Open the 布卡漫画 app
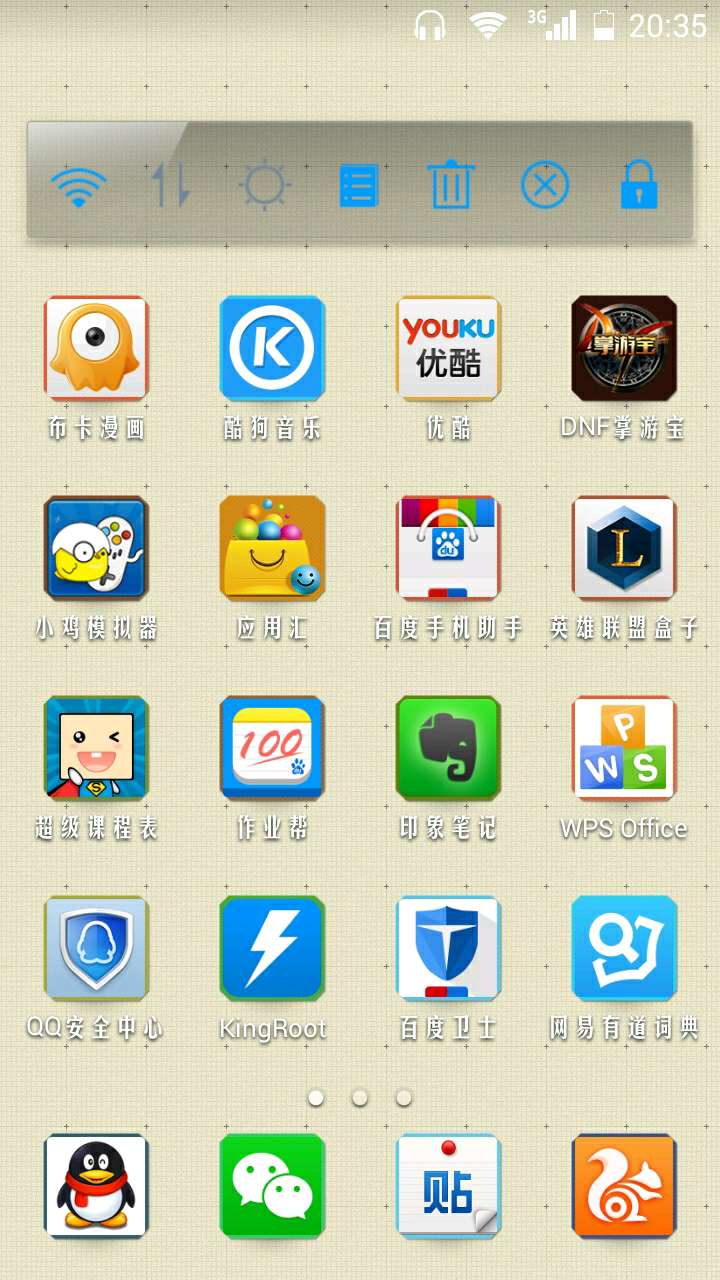Image resolution: width=720 pixels, height=1280 pixels. [96, 348]
